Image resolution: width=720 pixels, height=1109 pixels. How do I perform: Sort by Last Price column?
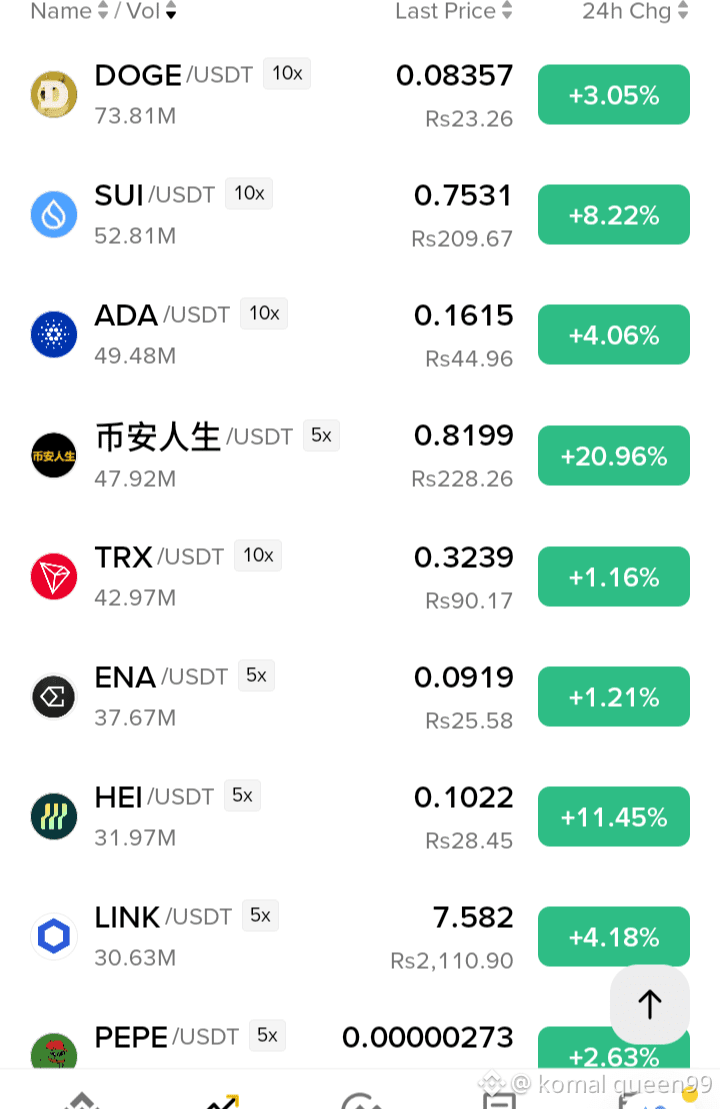point(453,11)
